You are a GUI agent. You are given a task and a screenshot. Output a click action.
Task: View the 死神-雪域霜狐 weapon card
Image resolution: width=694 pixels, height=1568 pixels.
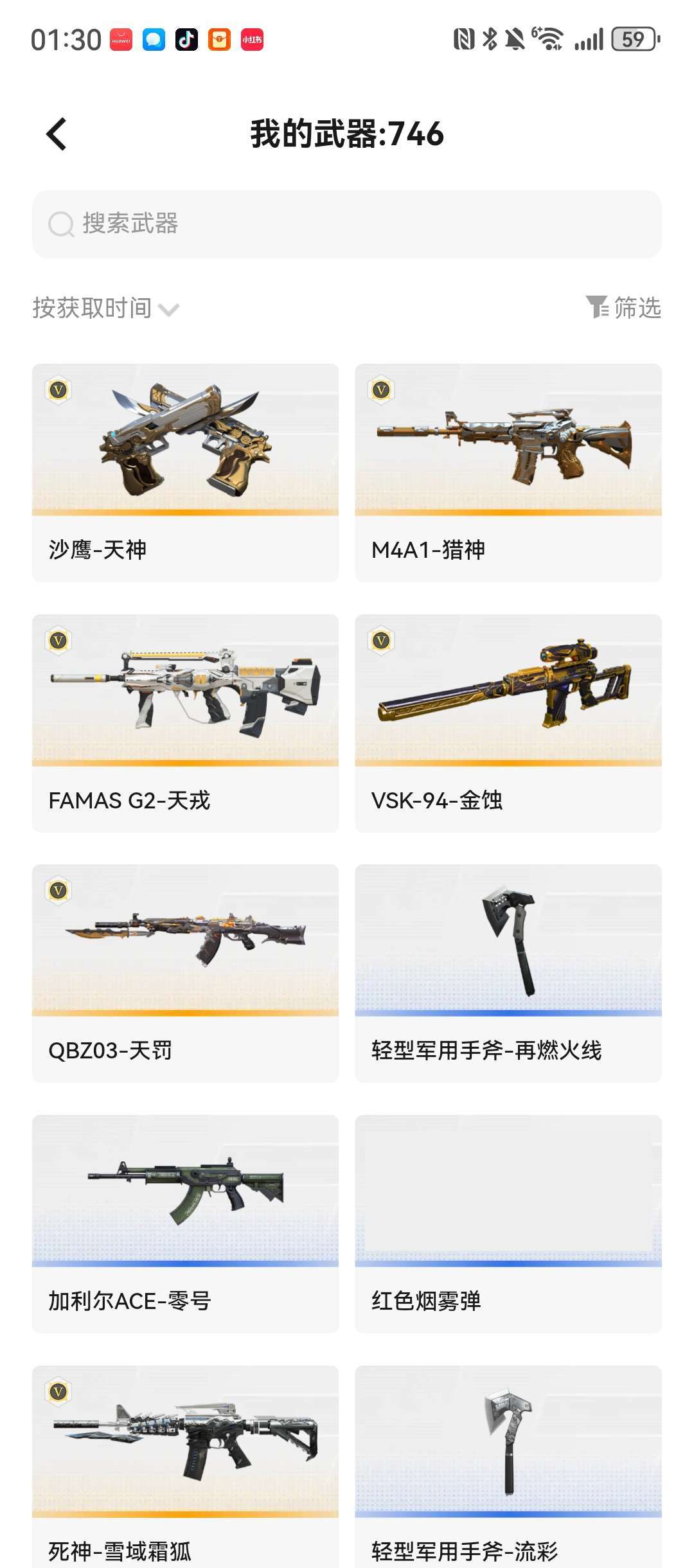(x=185, y=1465)
